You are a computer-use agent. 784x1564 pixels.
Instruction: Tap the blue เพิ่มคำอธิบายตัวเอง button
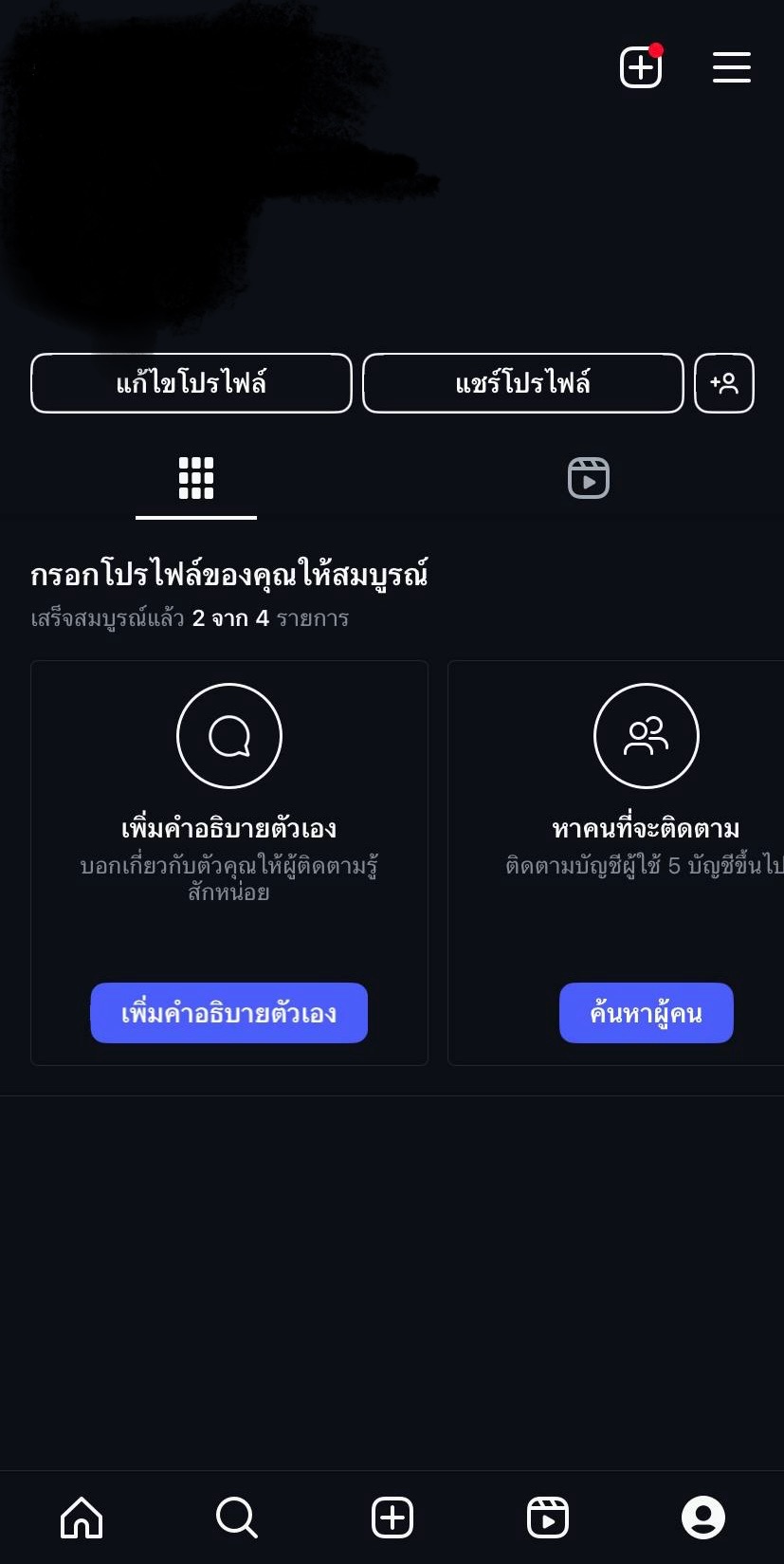pos(229,1013)
